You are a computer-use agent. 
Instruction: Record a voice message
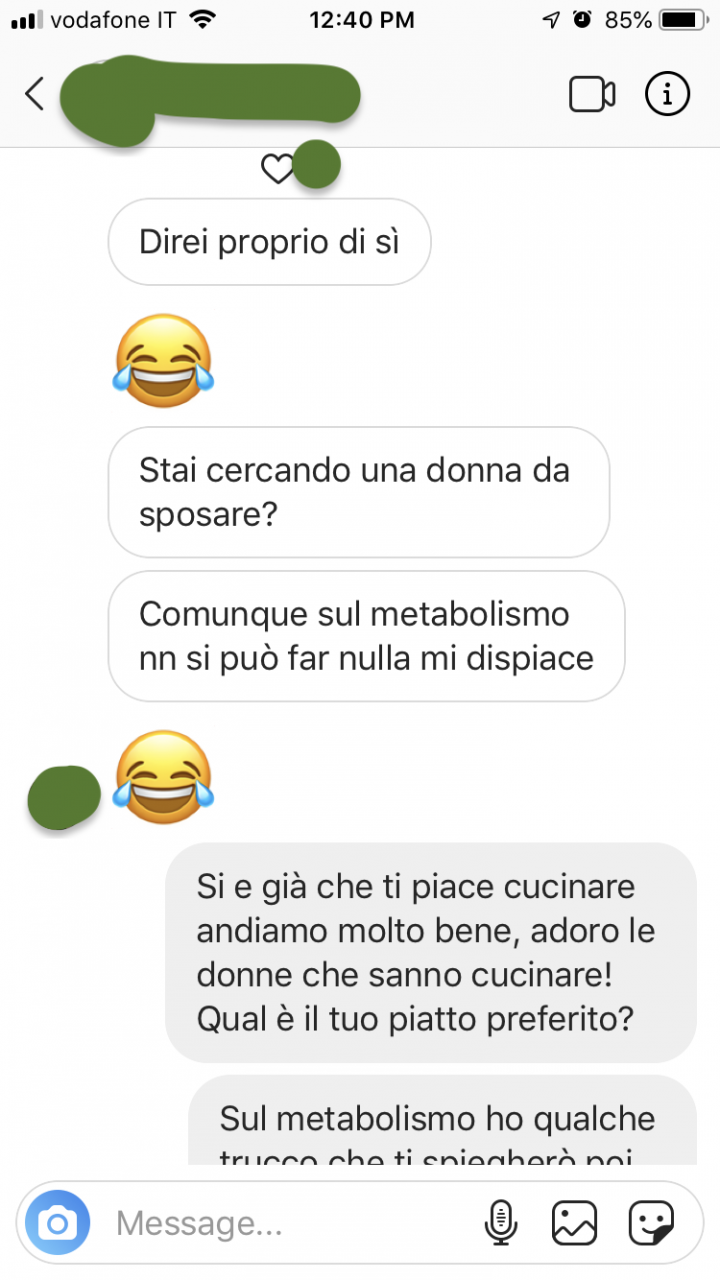coord(500,1222)
